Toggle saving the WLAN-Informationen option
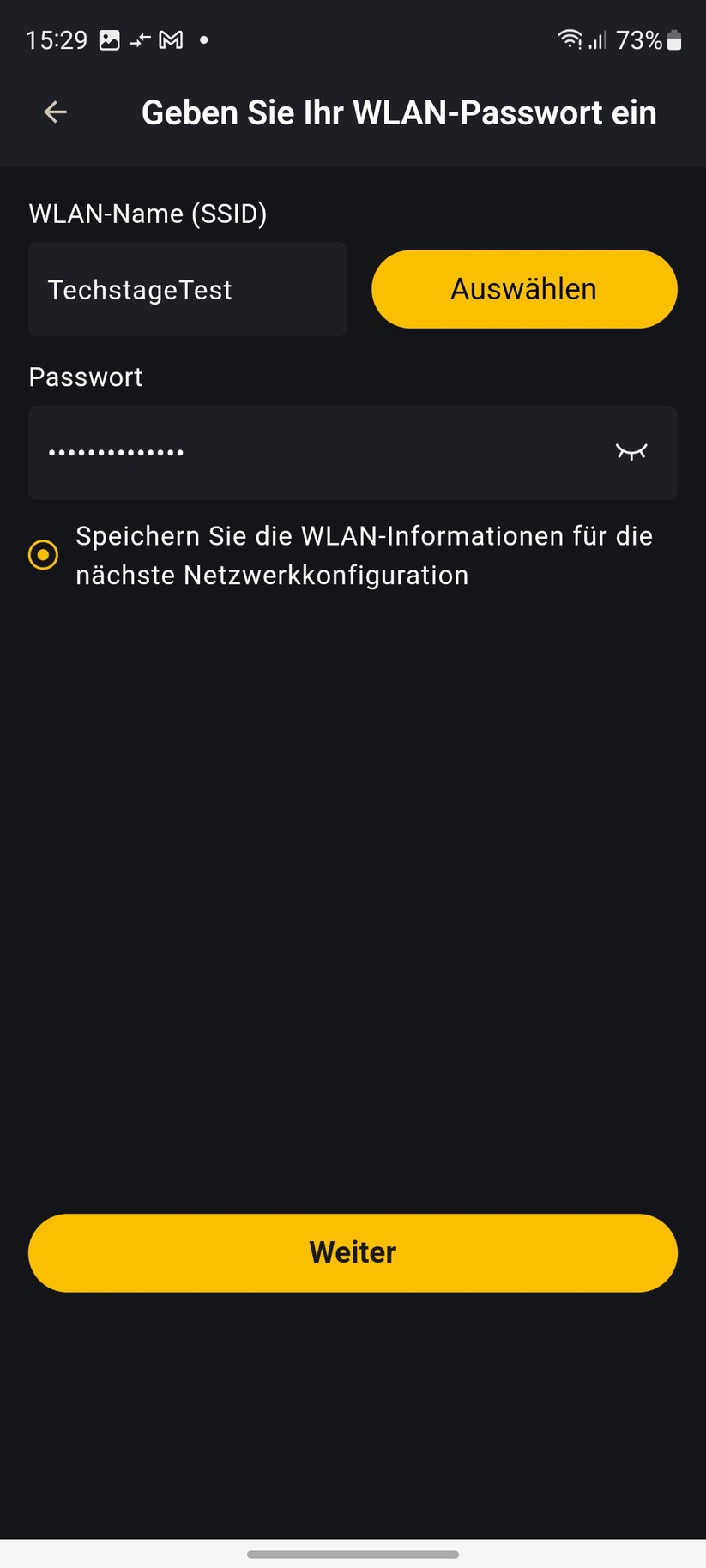The image size is (706, 1568). [x=44, y=555]
